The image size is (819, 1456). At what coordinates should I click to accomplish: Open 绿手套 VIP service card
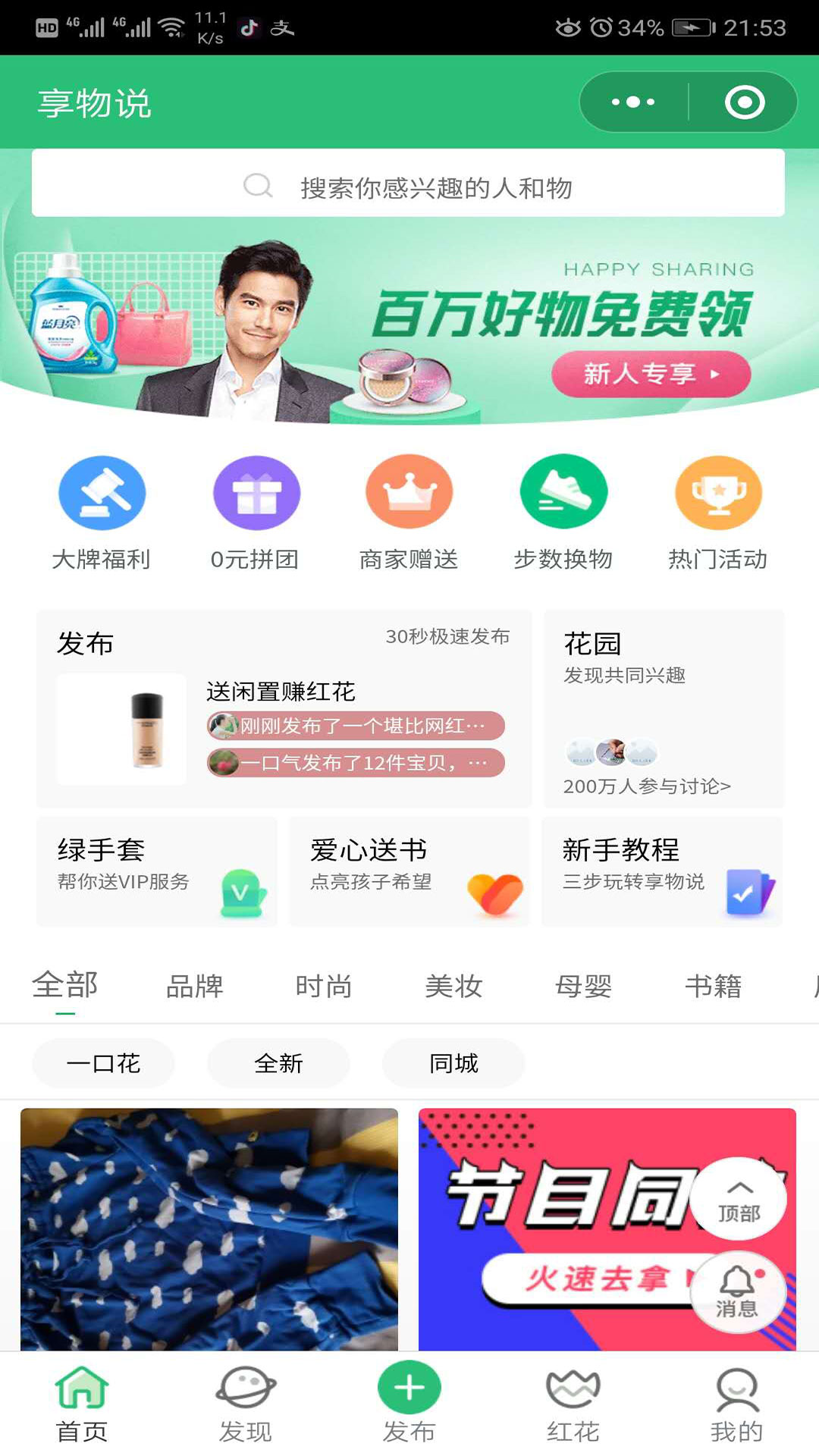pos(157,872)
